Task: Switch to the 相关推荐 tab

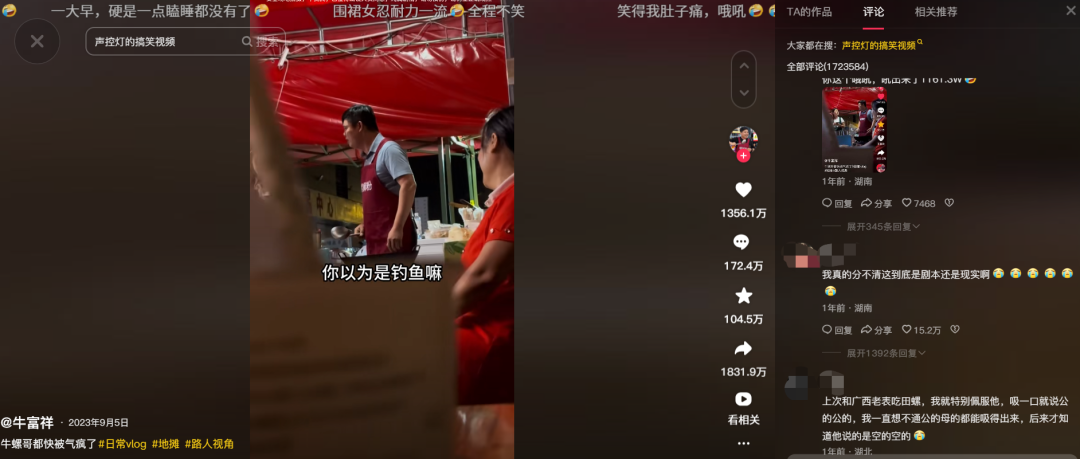Action: click(x=935, y=12)
